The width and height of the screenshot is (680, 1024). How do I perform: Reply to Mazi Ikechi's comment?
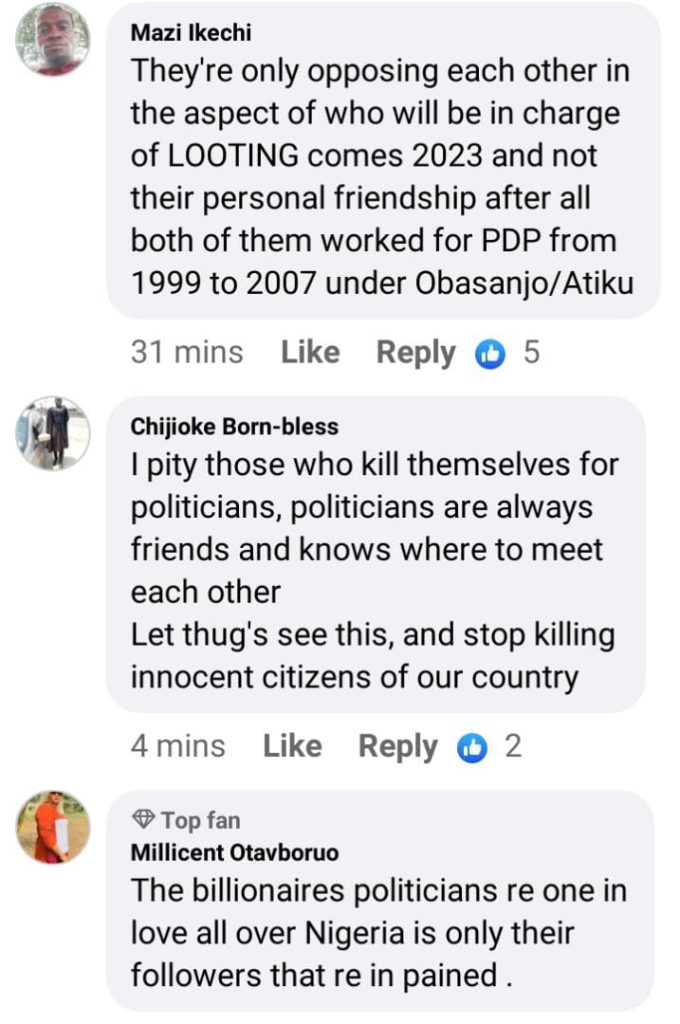click(x=415, y=353)
